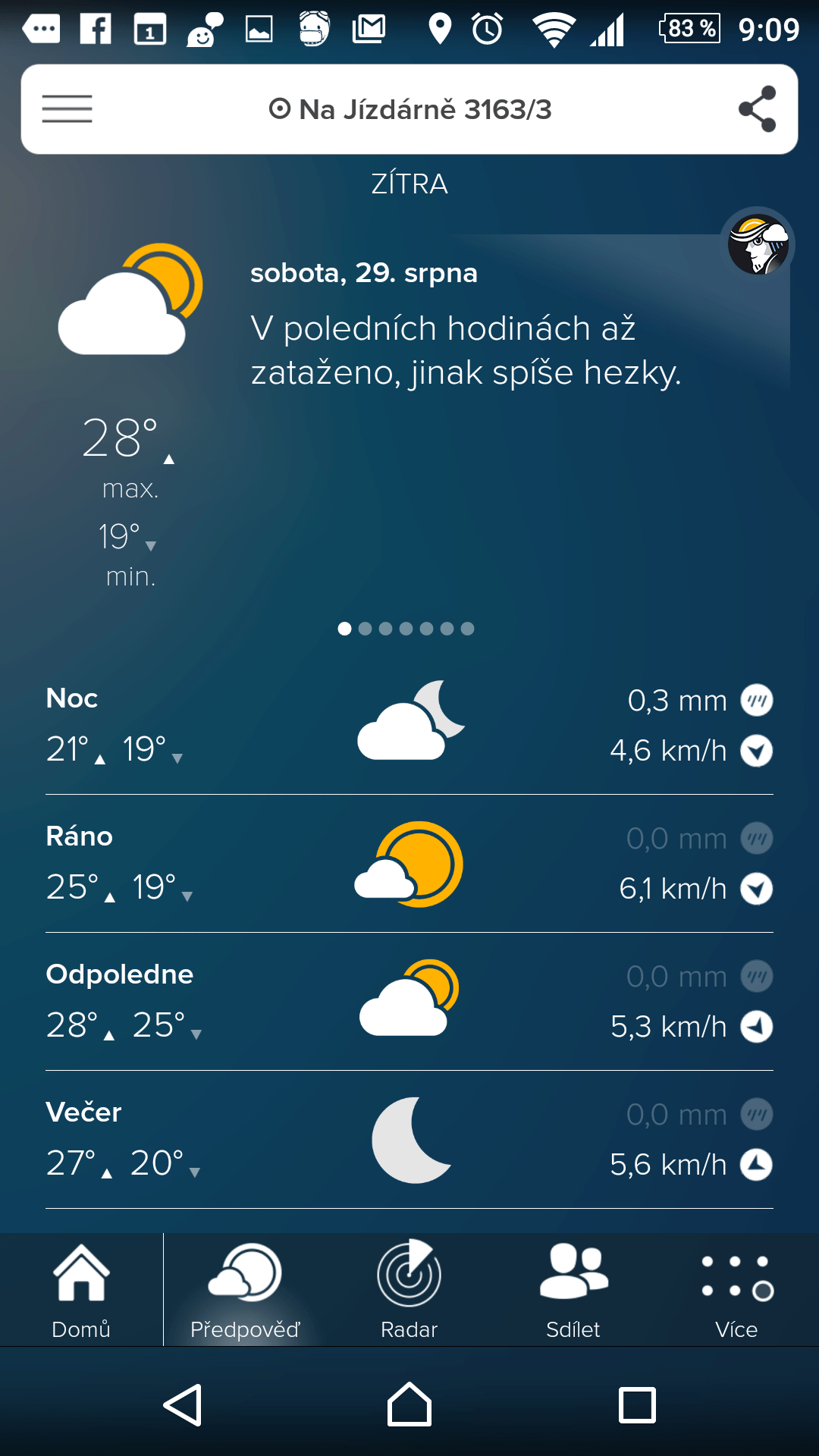View the Odpoledne forecast details
This screenshot has height=1456, width=819.
[x=409, y=1002]
